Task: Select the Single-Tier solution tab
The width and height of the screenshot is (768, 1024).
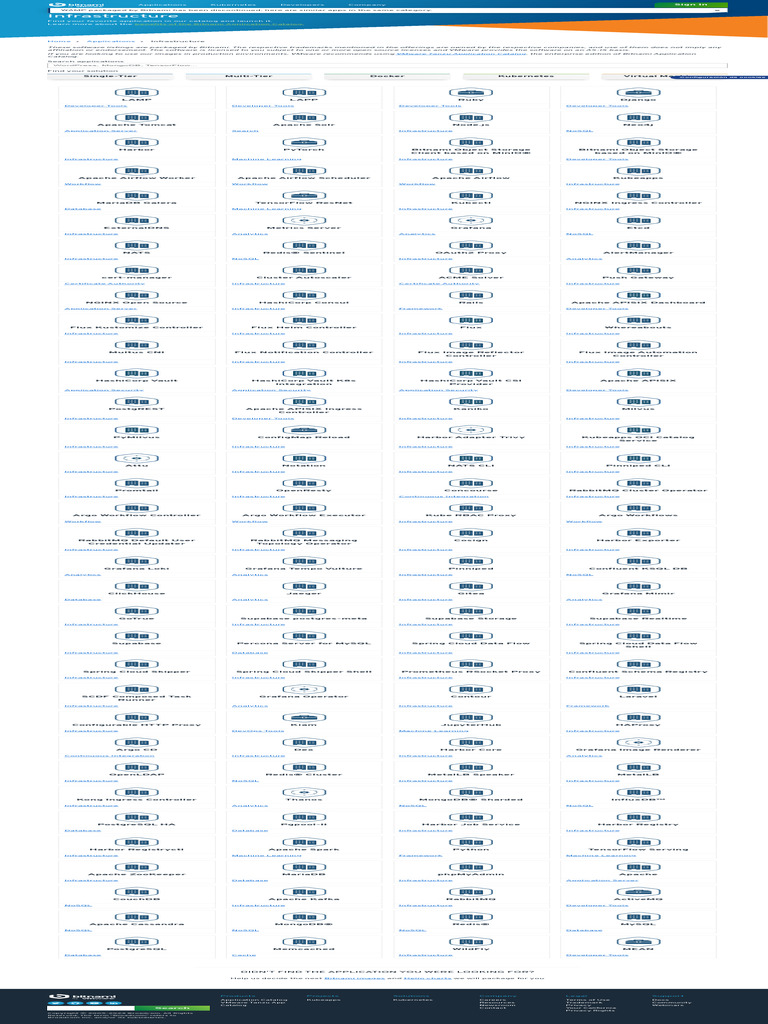Action: tap(110, 76)
